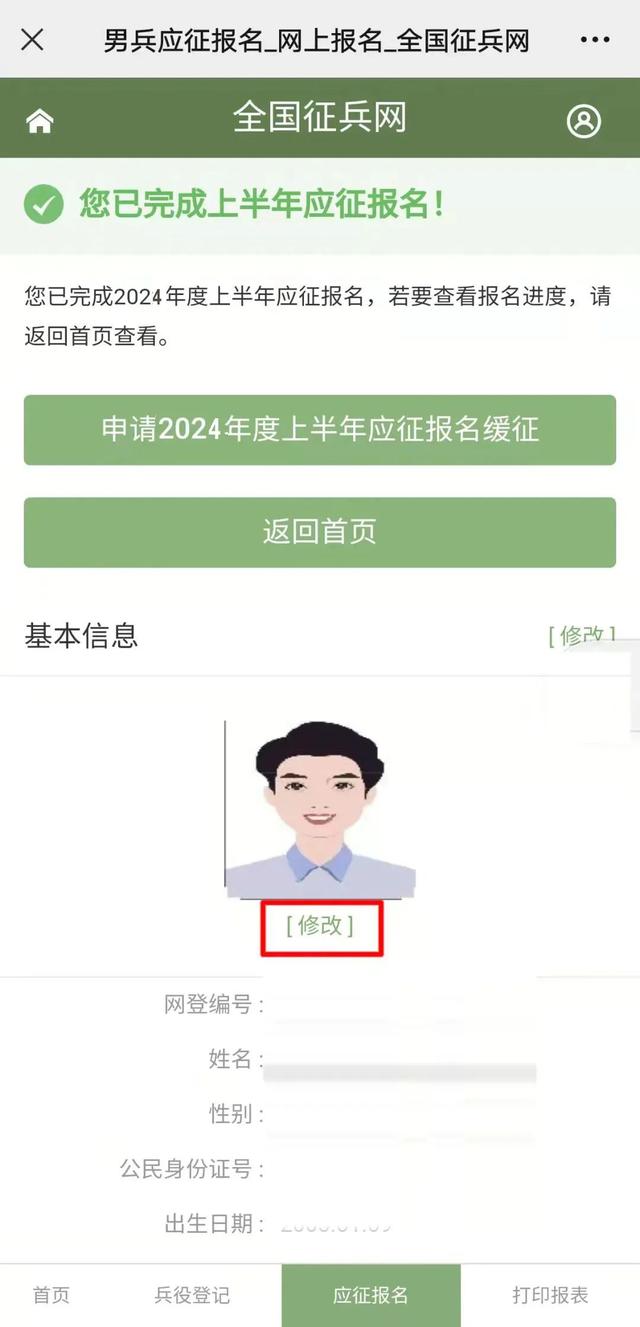640x1327 pixels.
Task: Go to the site home icon
Action: pyautogui.click(x=40, y=121)
